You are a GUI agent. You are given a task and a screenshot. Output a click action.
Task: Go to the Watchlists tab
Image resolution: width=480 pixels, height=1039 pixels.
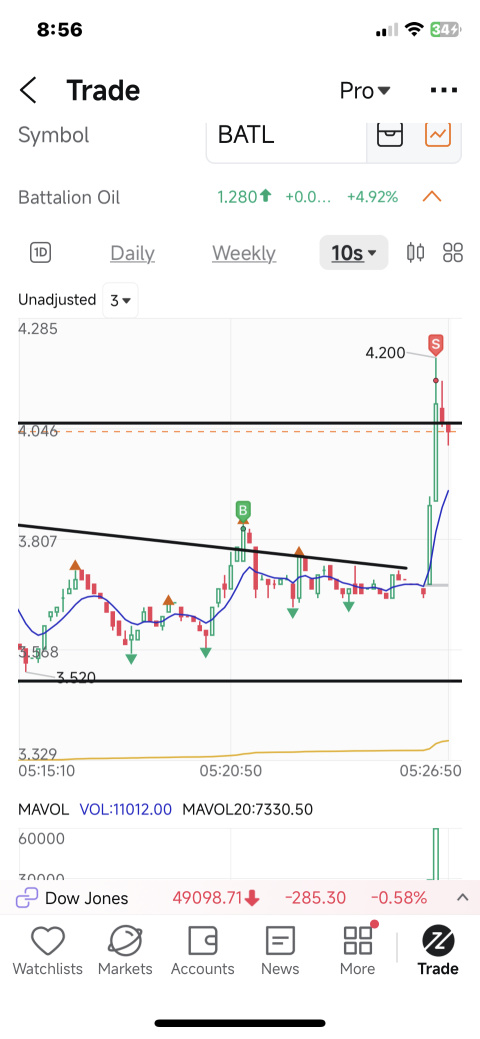48,951
